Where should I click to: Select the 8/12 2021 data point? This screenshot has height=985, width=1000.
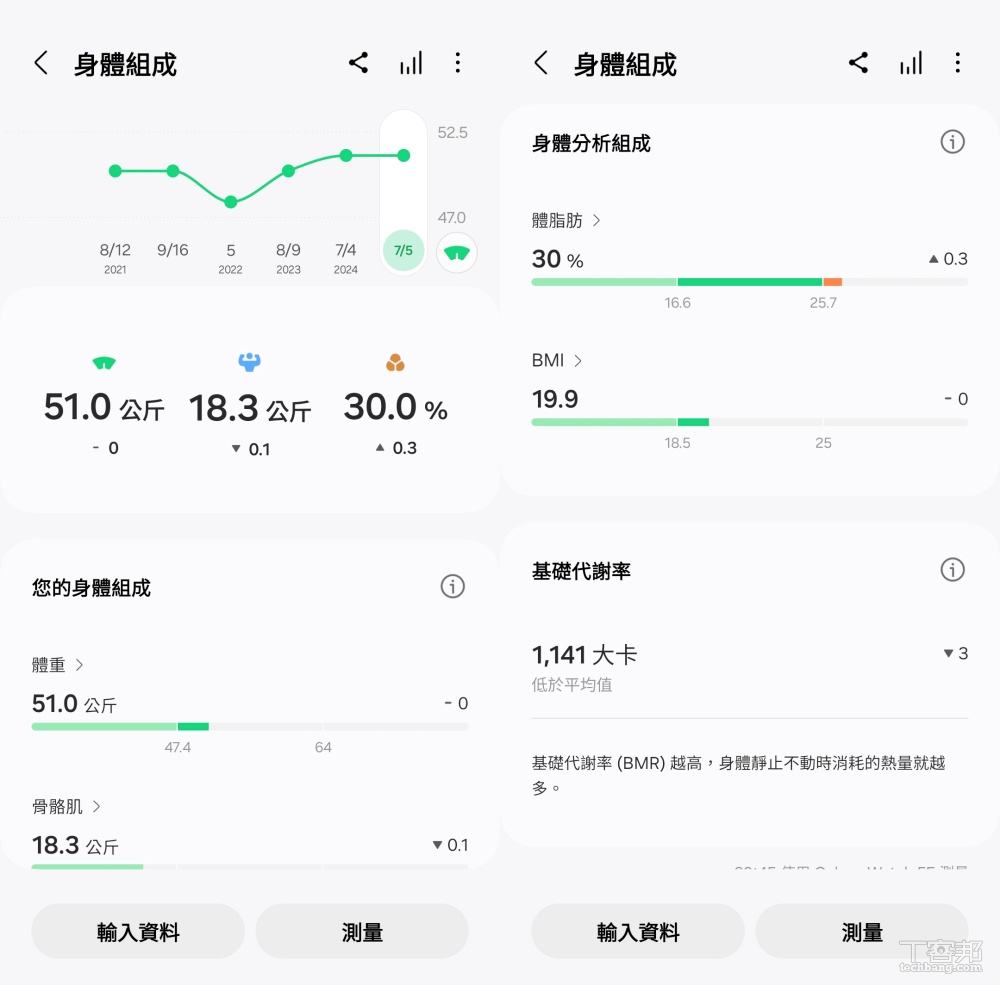[115, 171]
